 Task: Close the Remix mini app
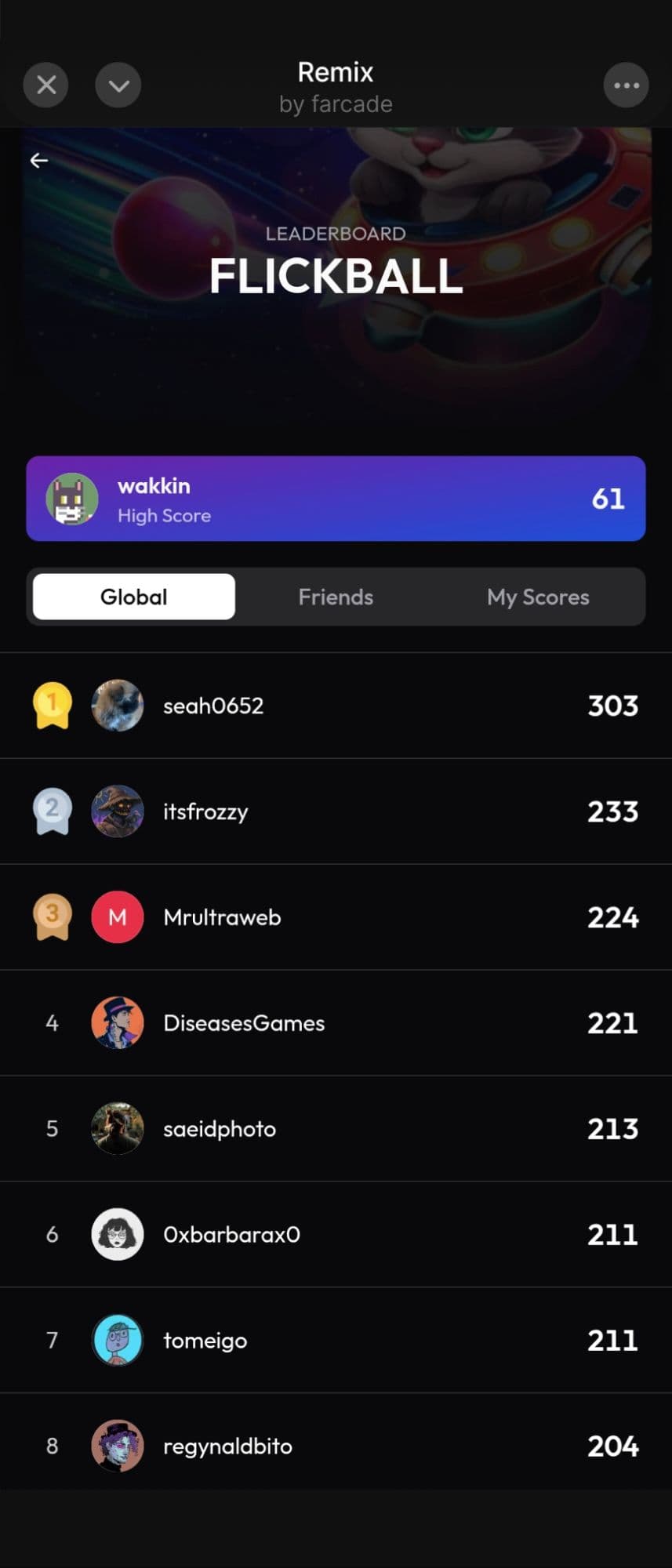(x=46, y=85)
